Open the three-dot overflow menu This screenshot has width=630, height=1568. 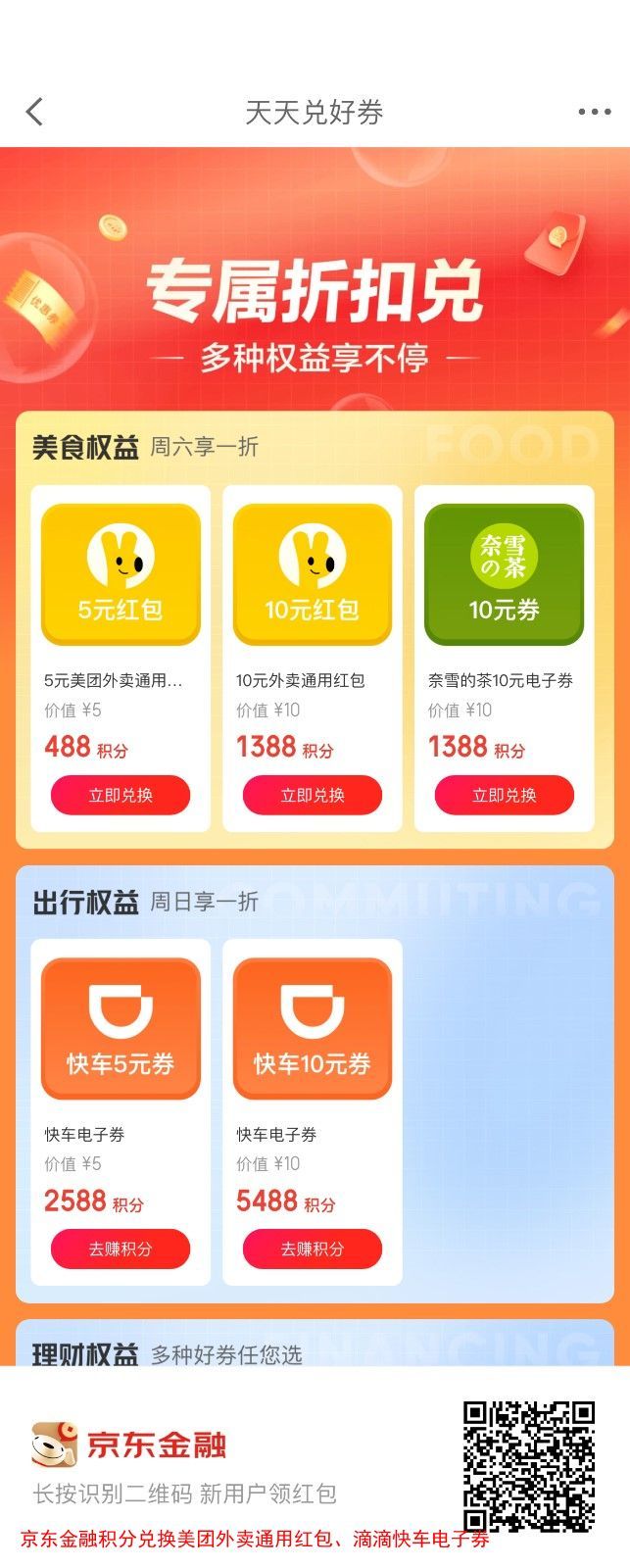[x=594, y=112]
